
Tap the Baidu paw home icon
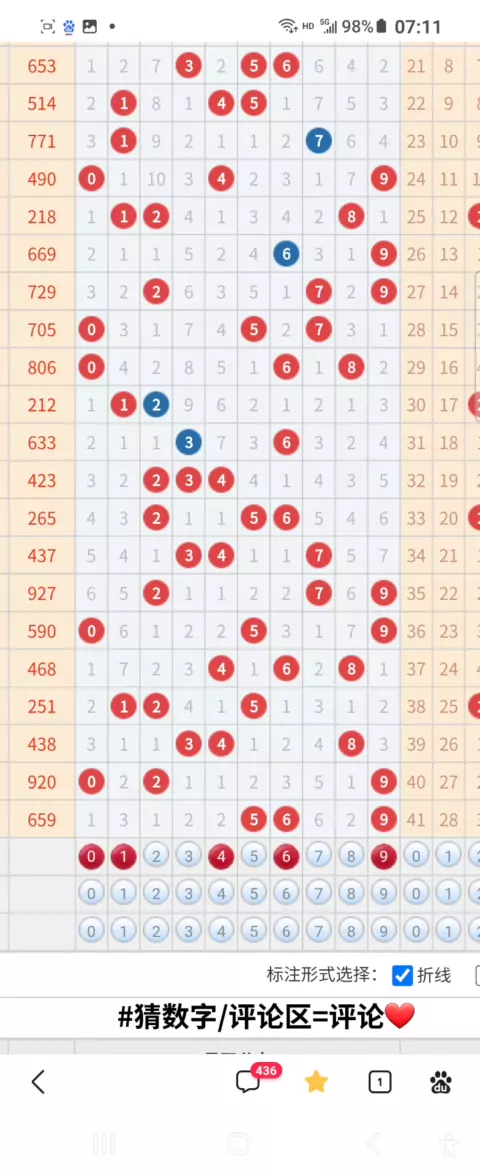tap(440, 1082)
